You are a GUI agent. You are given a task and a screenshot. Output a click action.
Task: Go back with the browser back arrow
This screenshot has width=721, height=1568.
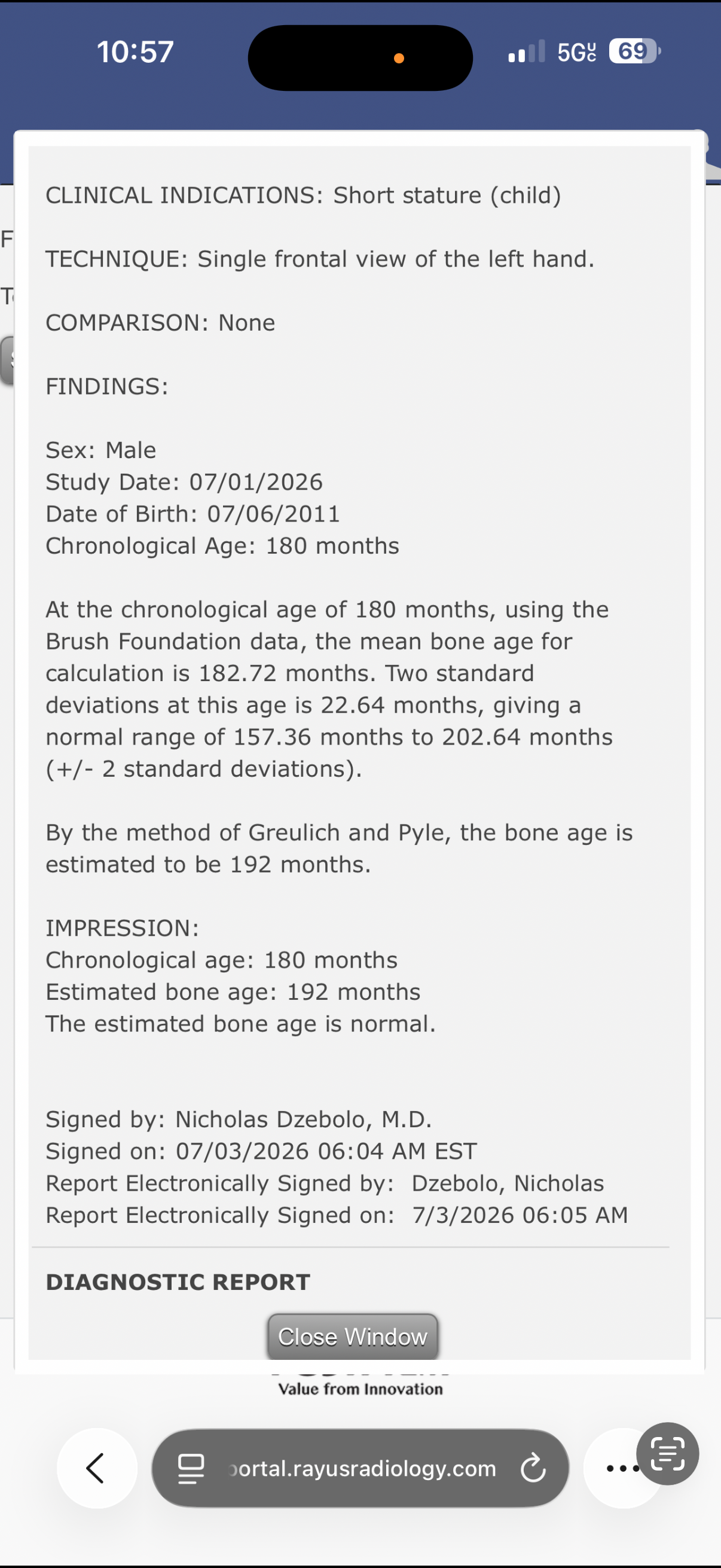click(x=97, y=1468)
